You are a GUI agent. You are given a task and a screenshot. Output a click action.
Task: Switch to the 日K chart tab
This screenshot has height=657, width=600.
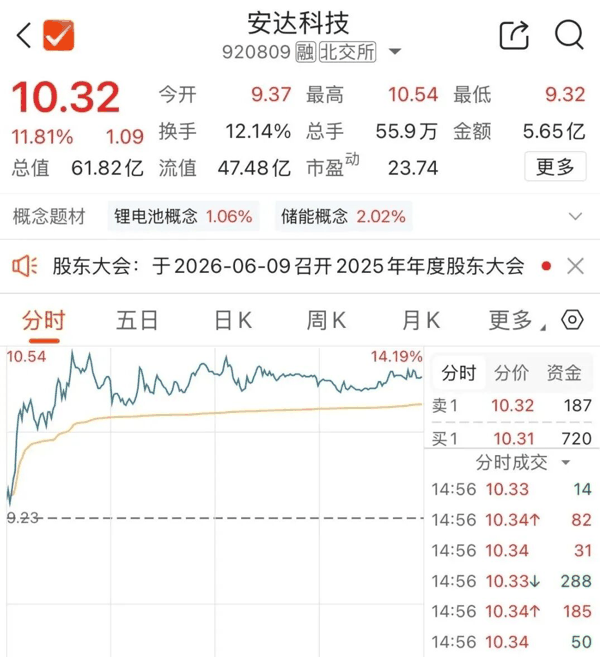[x=233, y=321]
